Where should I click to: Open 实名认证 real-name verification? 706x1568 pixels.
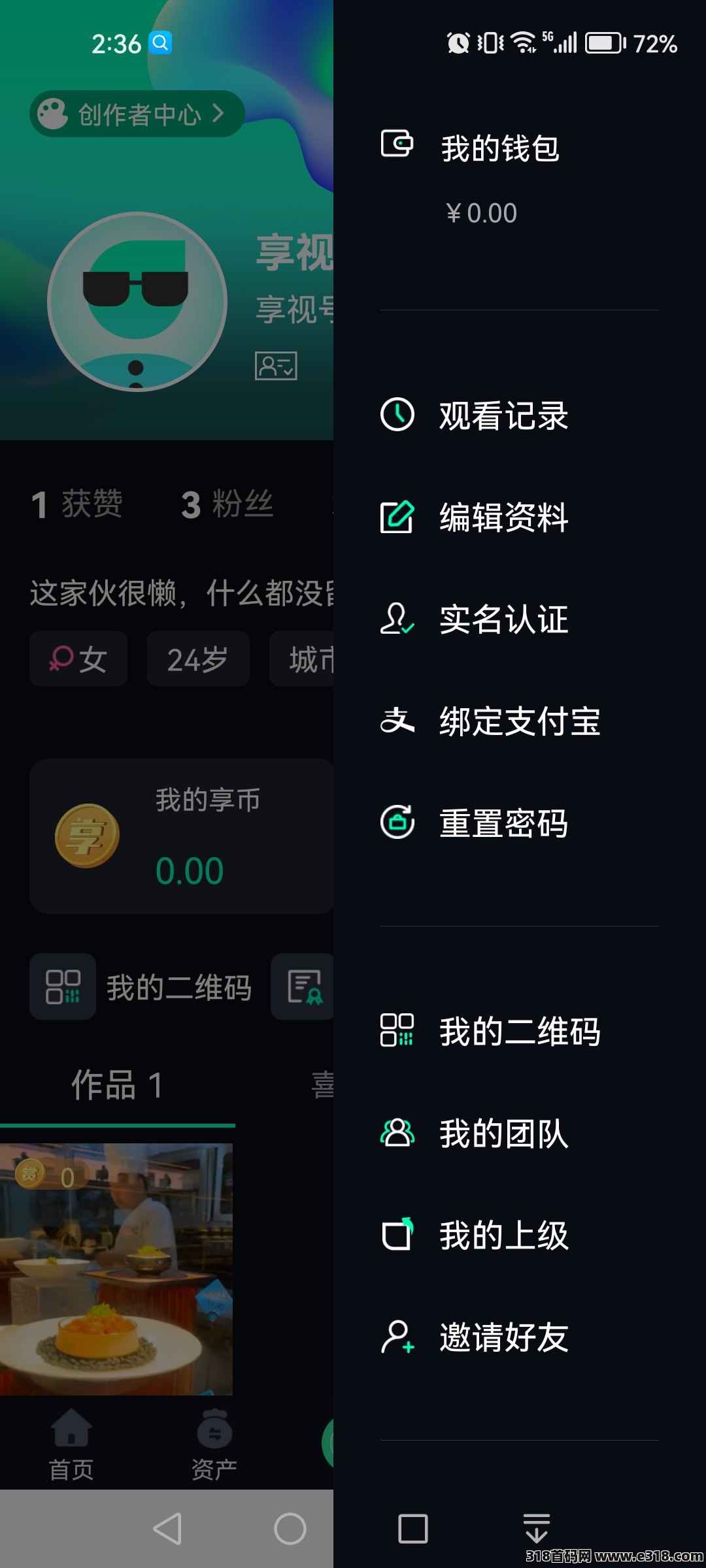(x=520, y=619)
